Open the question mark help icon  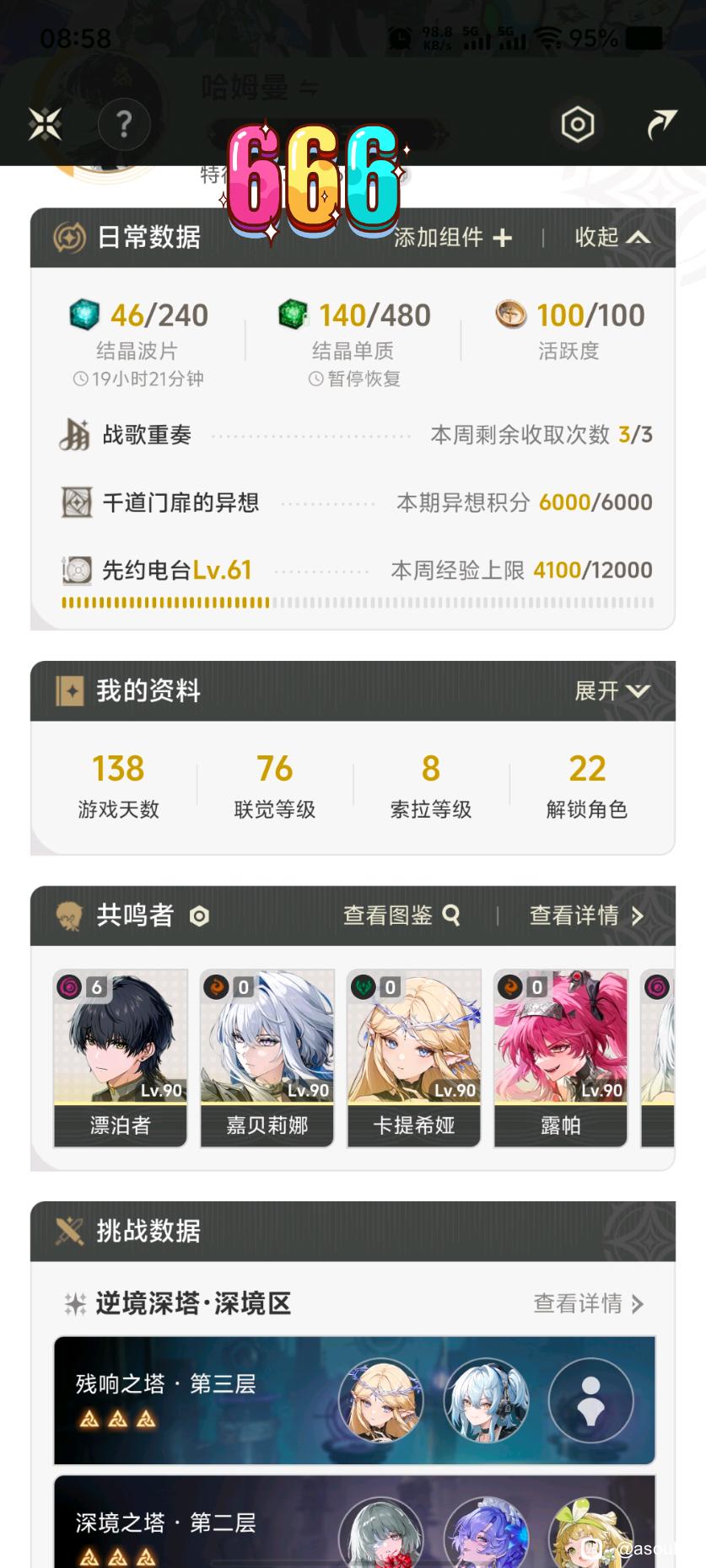click(124, 125)
